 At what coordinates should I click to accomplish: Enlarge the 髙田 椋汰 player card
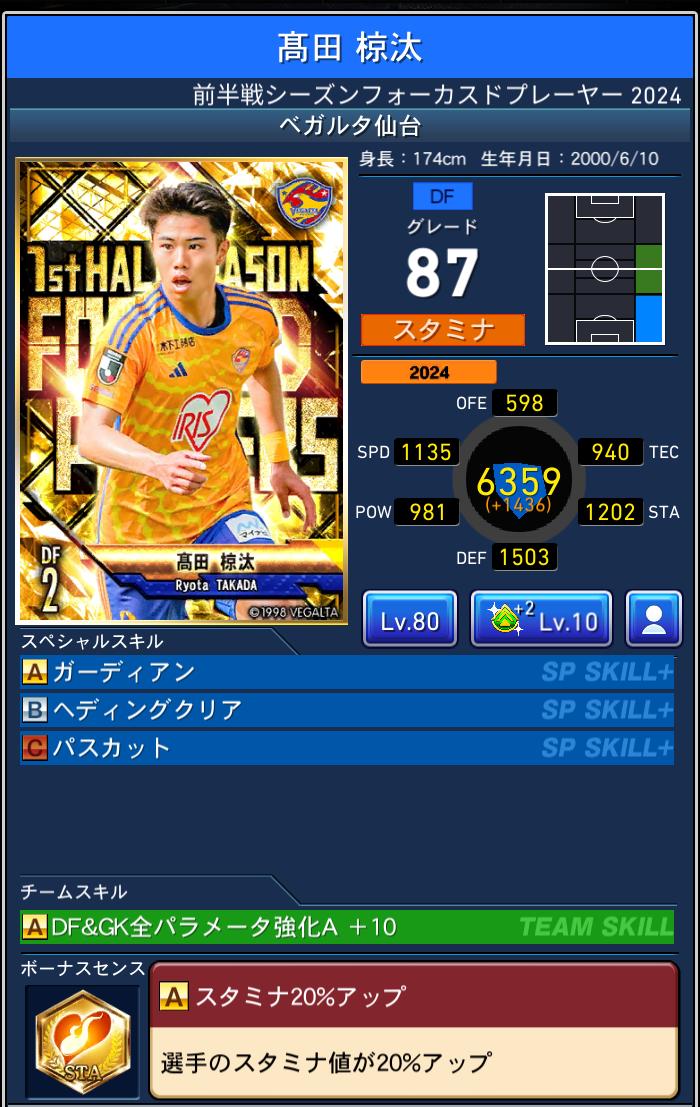[182, 391]
